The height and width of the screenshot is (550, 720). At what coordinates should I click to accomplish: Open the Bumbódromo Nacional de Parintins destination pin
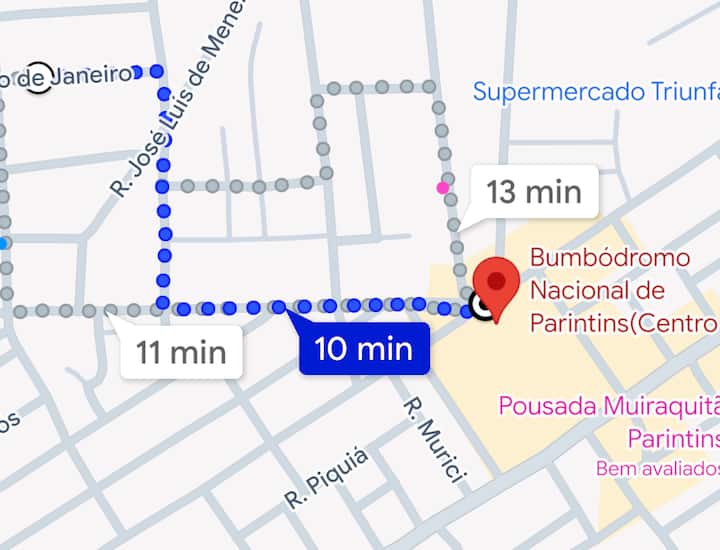(495, 283)
